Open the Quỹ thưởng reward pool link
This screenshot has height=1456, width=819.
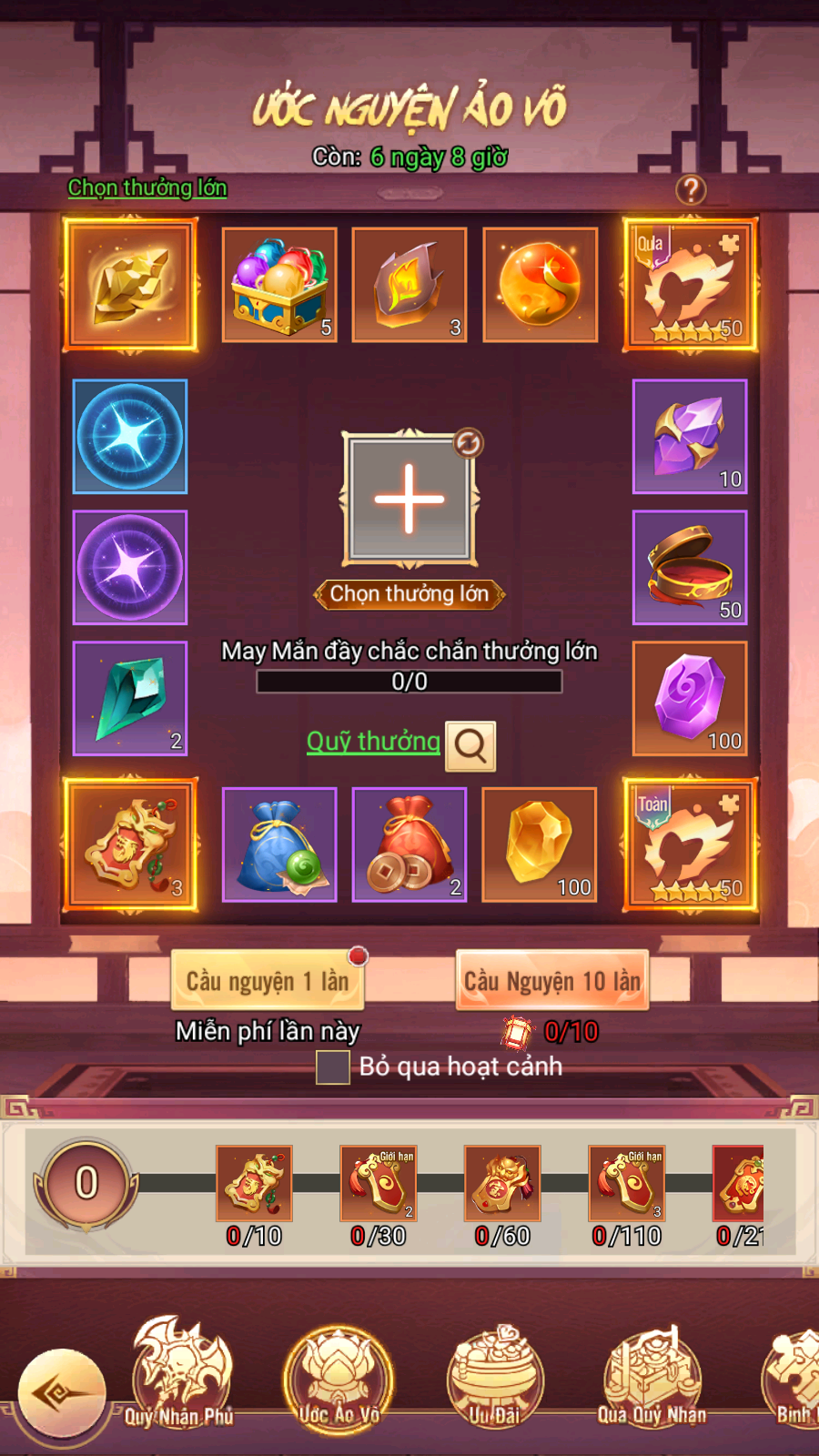click(373, 742)
